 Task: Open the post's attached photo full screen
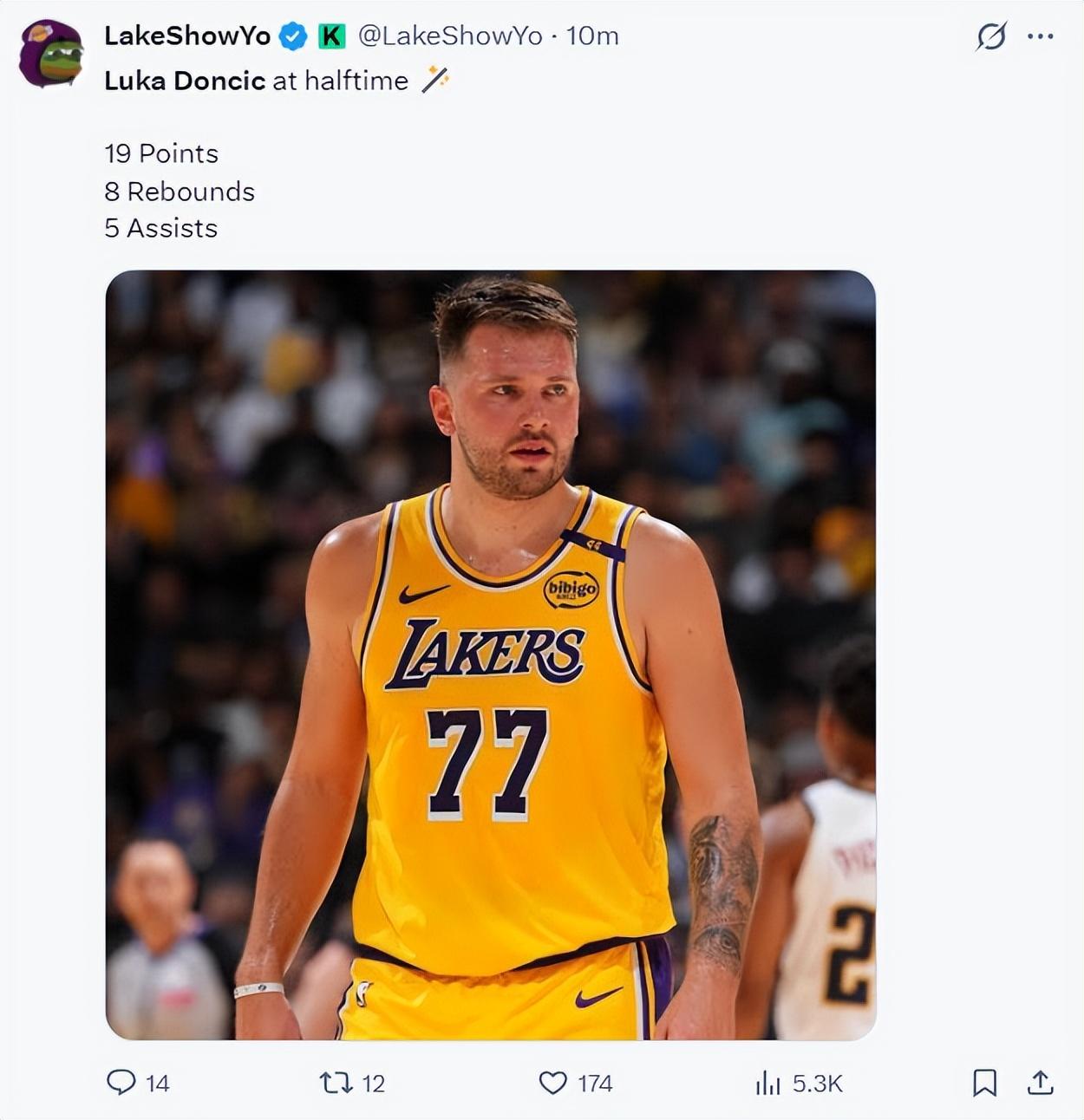click(x=490, y=654)
